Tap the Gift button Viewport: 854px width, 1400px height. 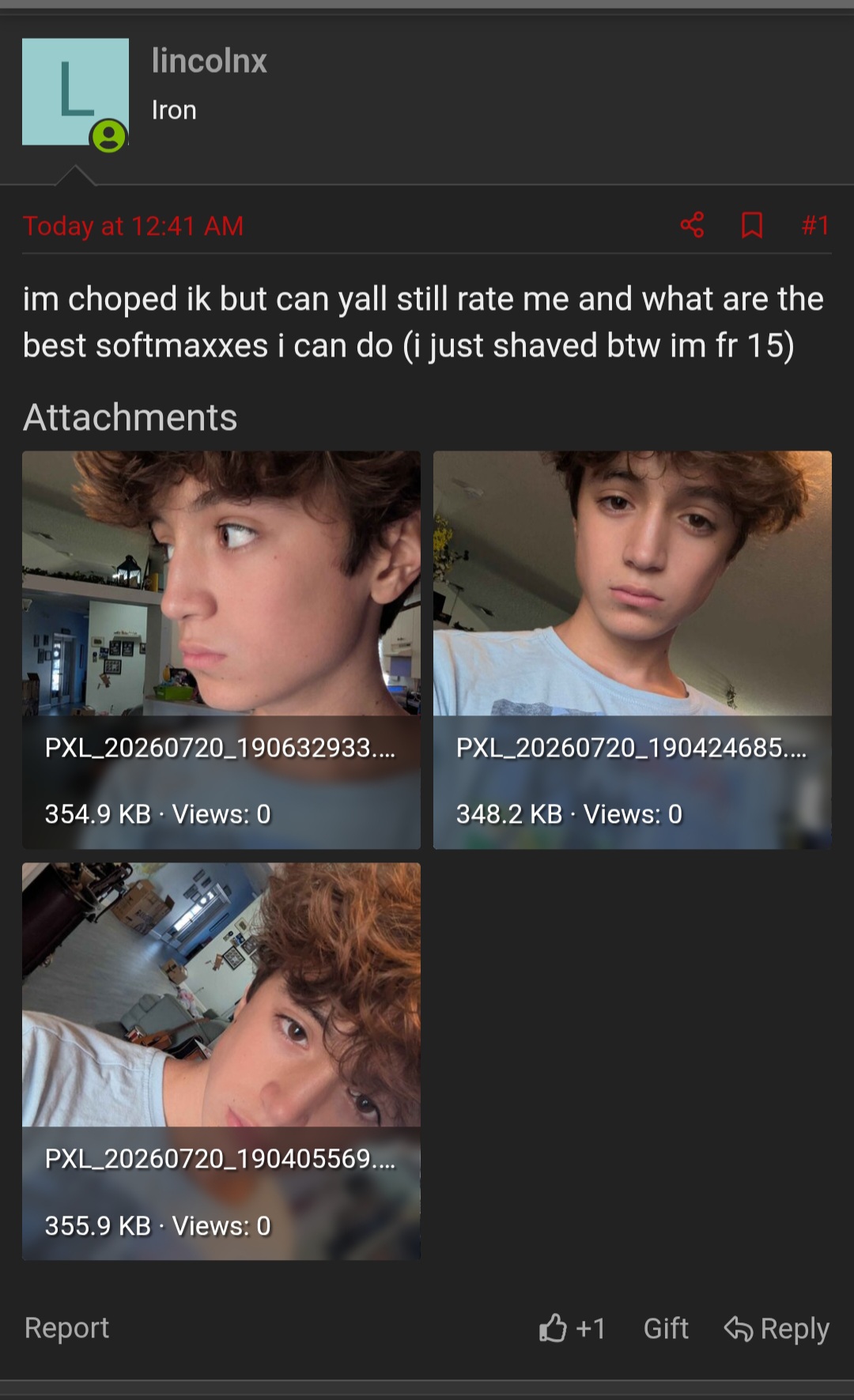click(x=666, y=1328)
